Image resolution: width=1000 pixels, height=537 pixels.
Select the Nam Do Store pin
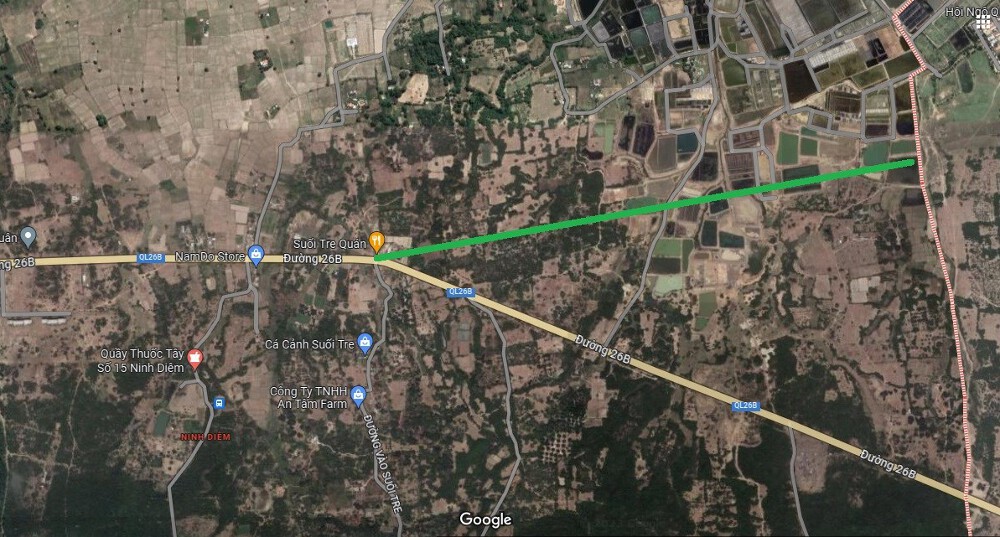coord(256,256)
